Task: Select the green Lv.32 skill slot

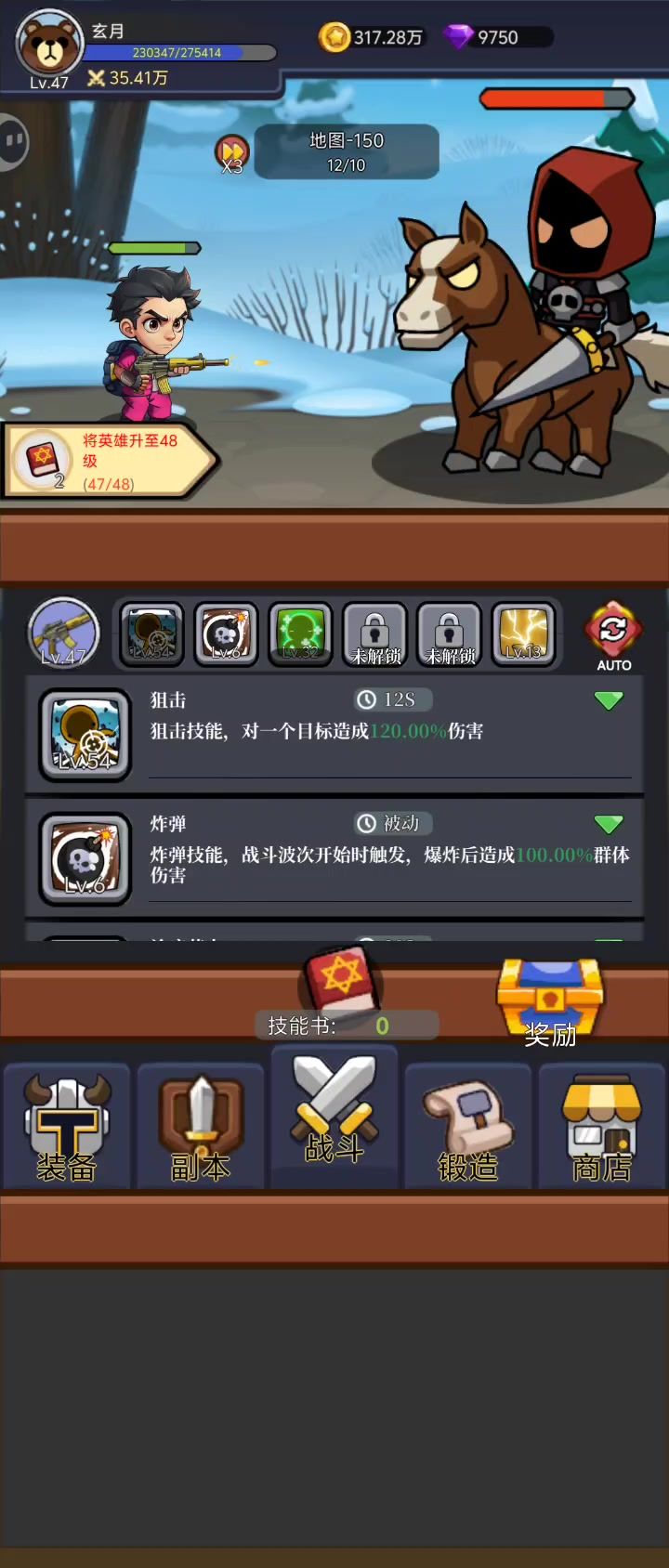Action: click(300, 634)
